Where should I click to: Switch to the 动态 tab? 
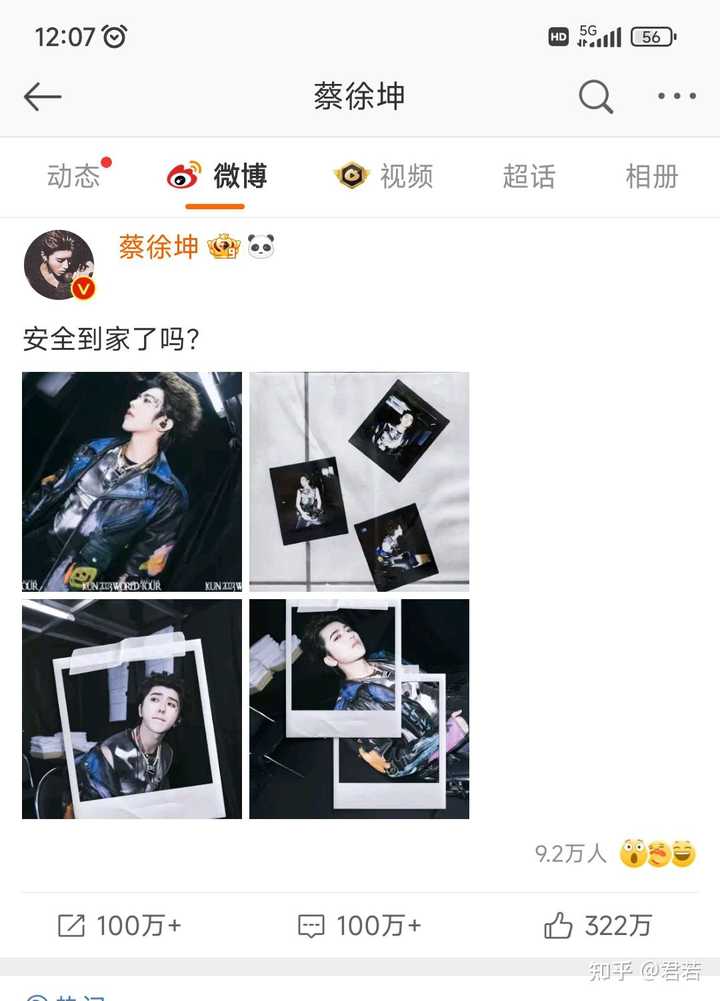(74, 177)
